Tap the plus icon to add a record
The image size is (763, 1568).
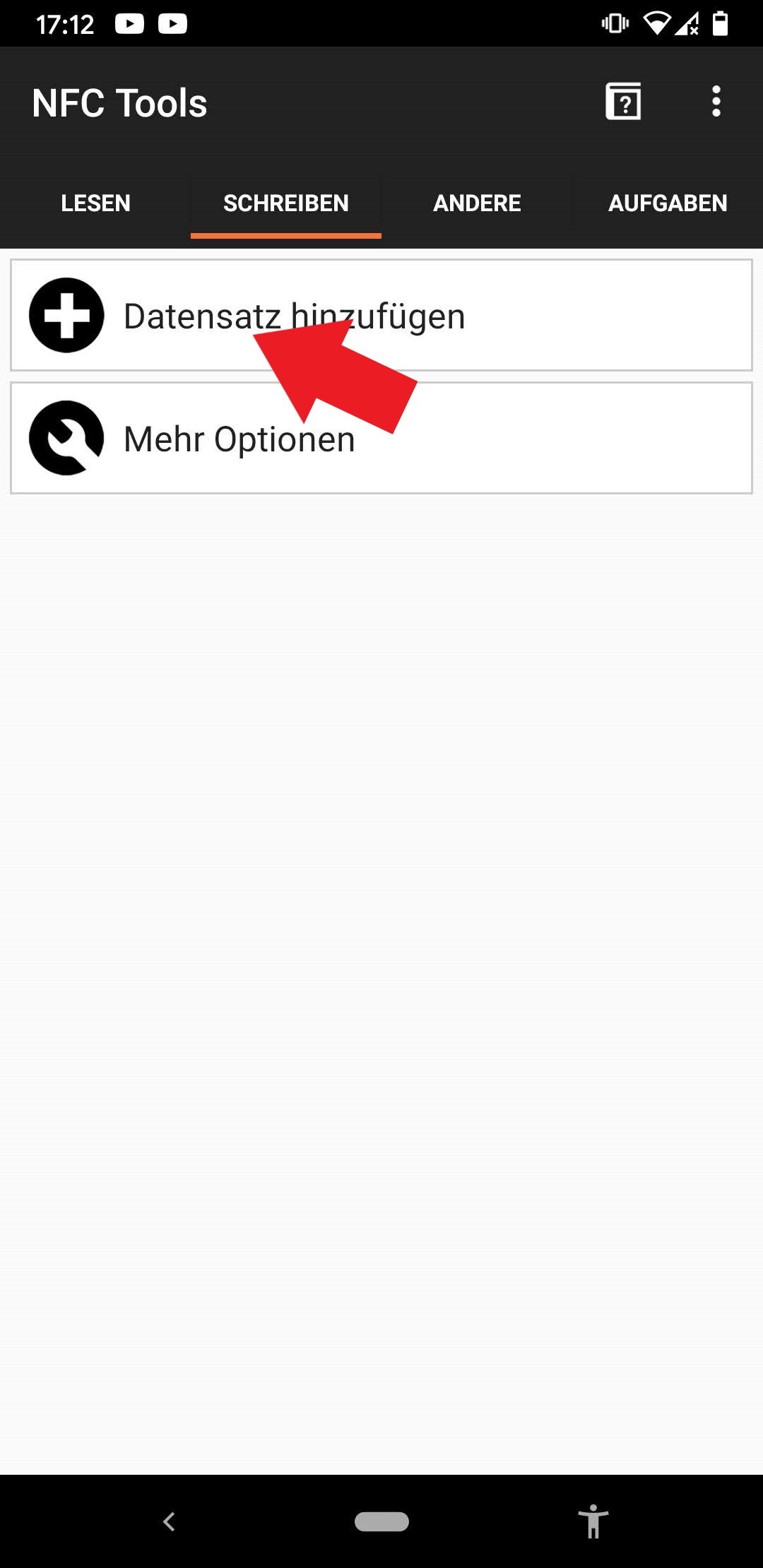pyautogui.click(x=66, y=316)
